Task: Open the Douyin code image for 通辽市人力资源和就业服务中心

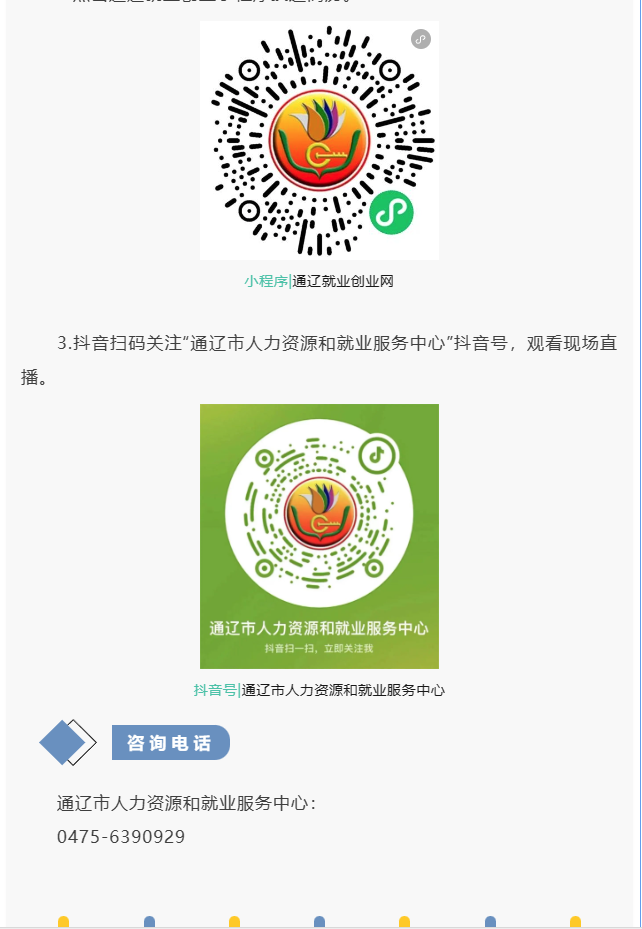Action: pos(319,536)
